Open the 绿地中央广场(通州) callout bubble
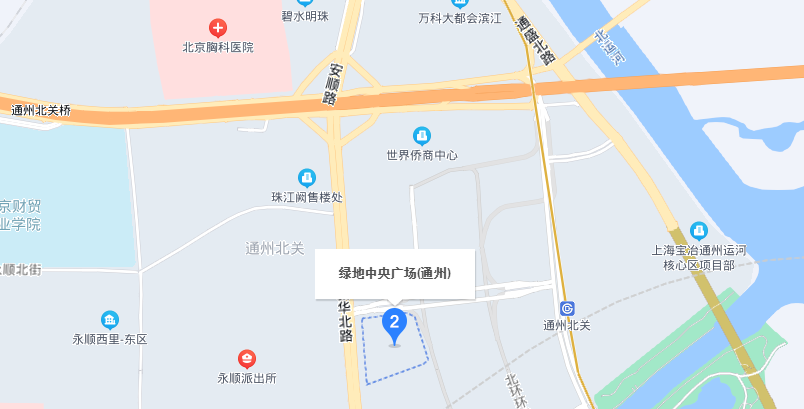Viewport: 804px width, 409px height. click(394, 273)
